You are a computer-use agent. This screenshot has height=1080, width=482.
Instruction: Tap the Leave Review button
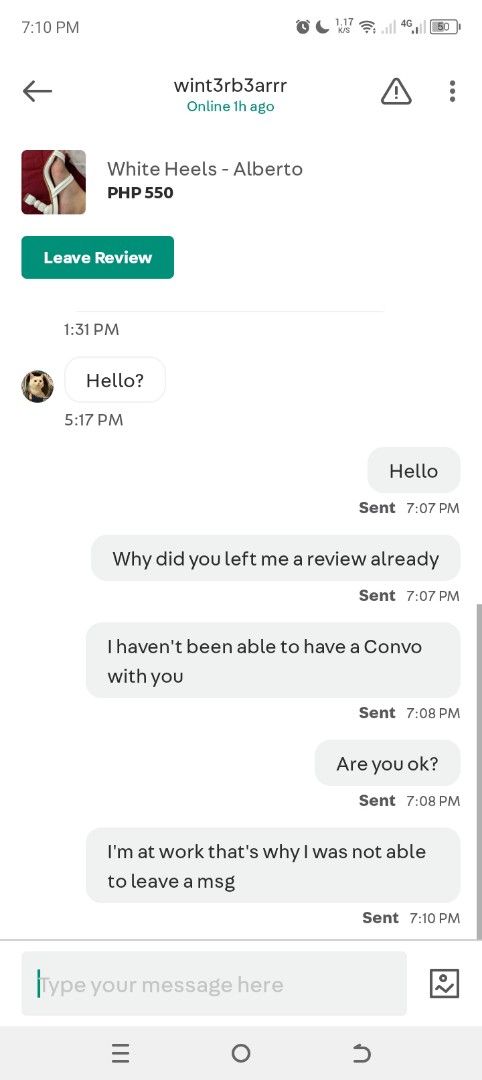[98, 258]
